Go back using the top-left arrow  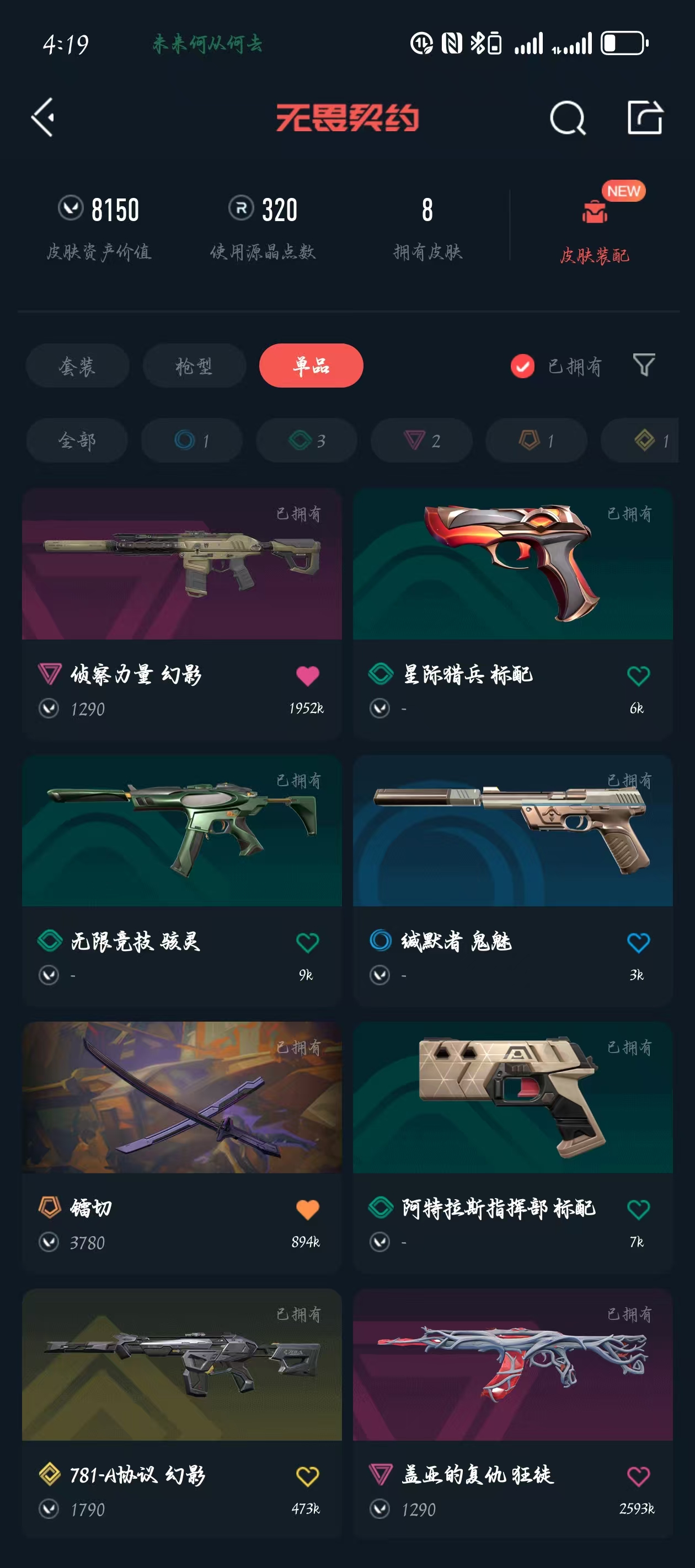[x=43, y=117]
